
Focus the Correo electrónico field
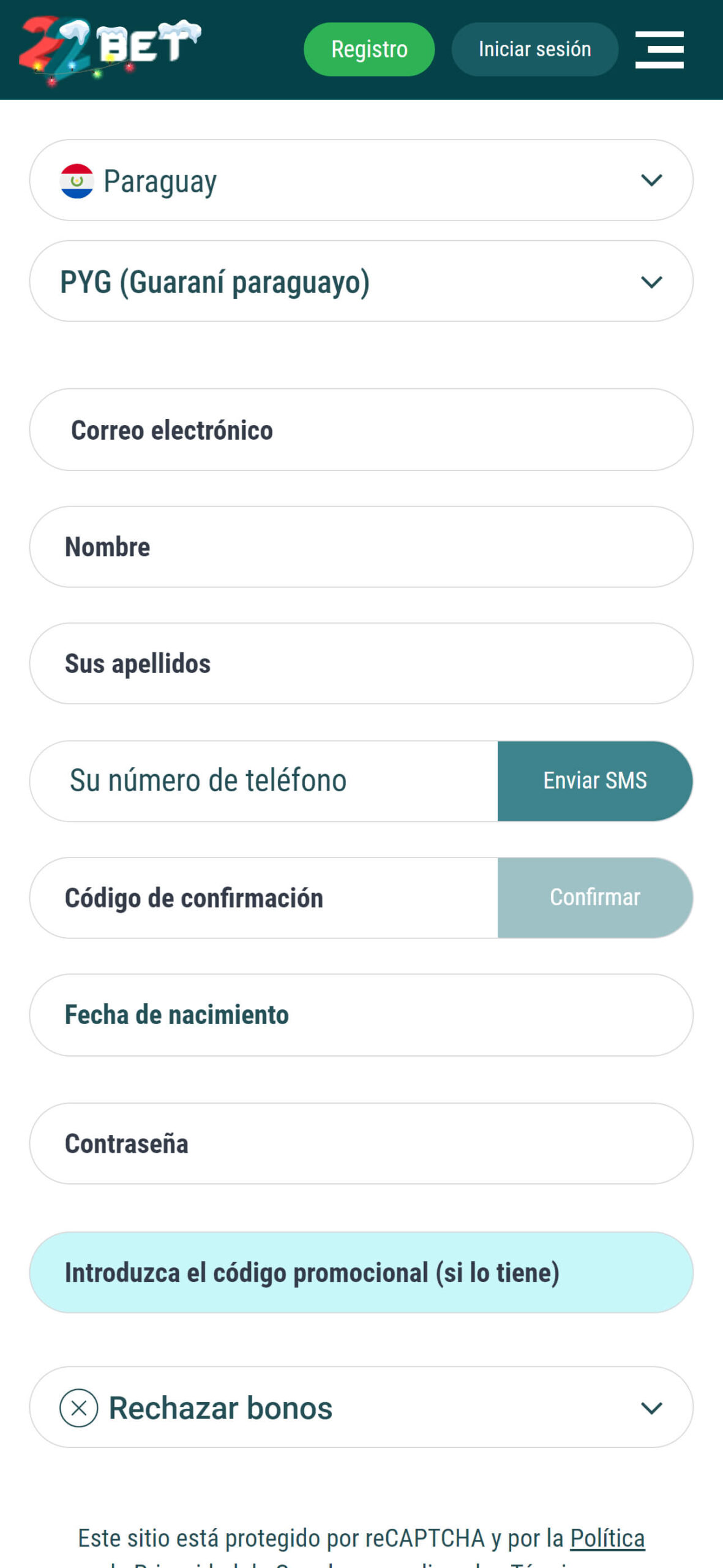point(361,429)
